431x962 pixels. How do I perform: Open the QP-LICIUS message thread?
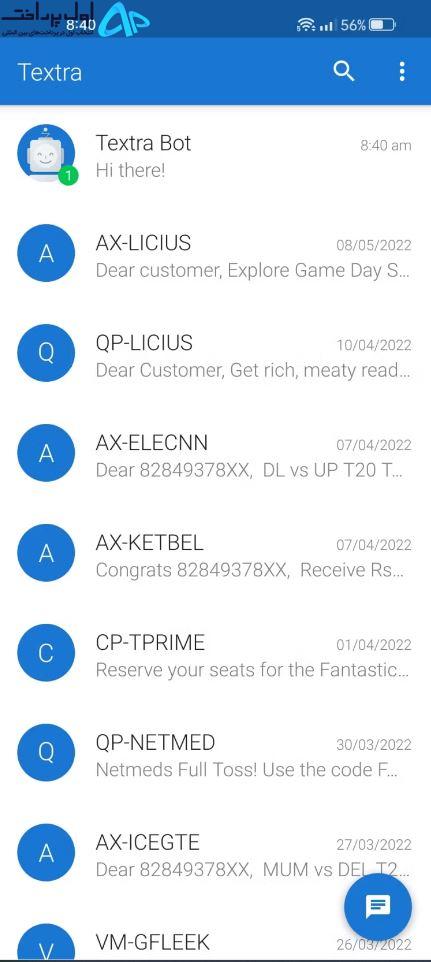pos(215,354)
